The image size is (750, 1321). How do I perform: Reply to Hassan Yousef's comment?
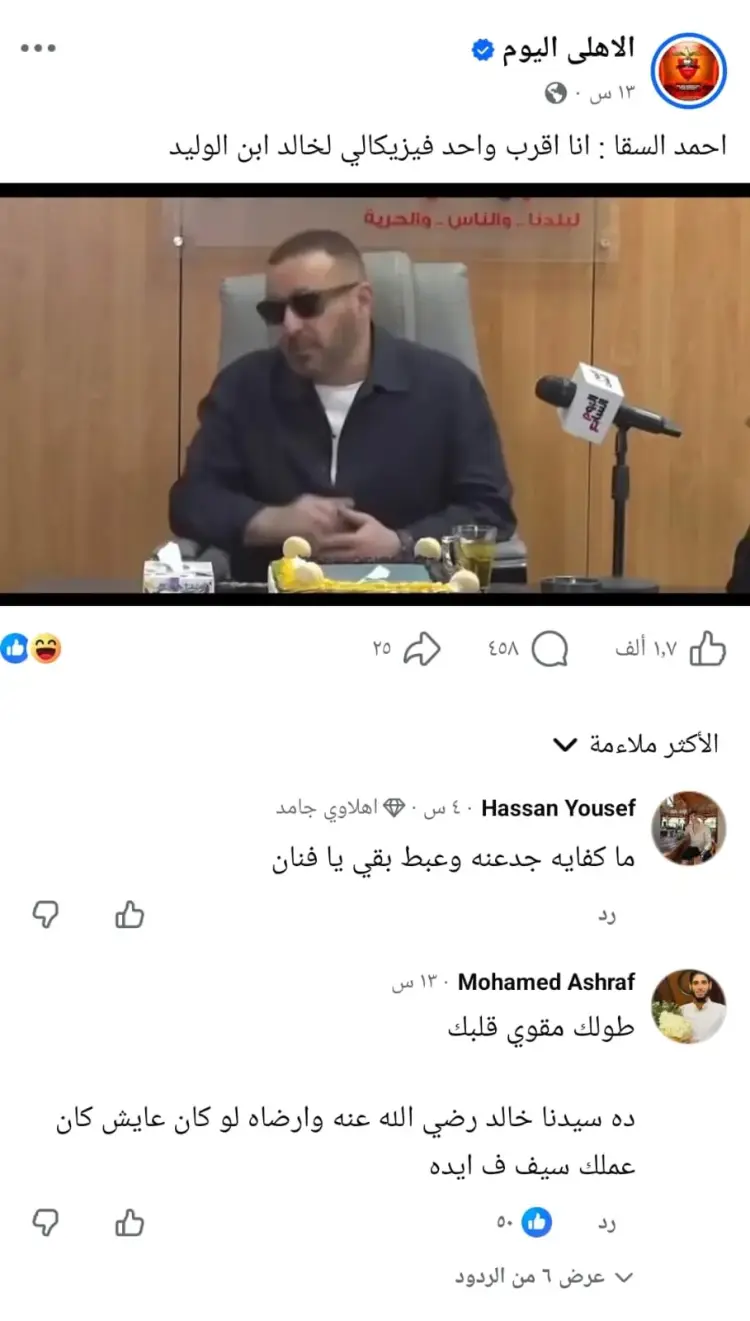tap(607, 915)
